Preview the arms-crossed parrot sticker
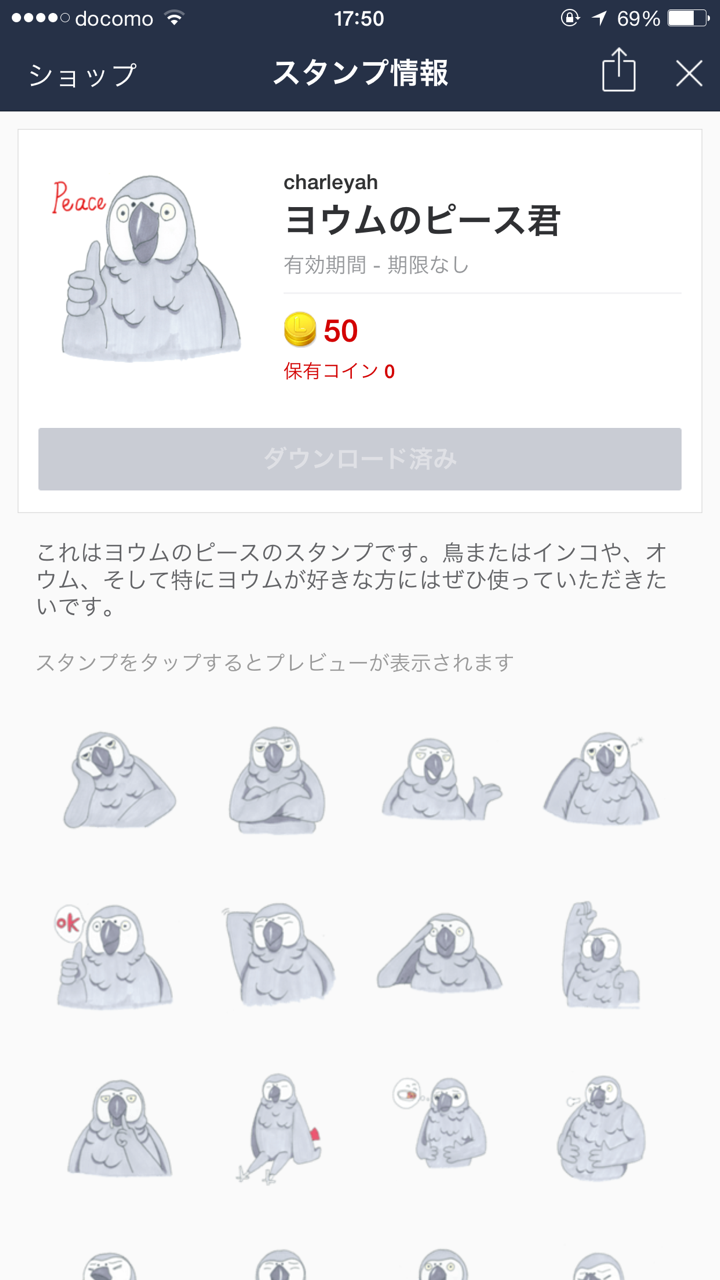 tap(276, 780)
